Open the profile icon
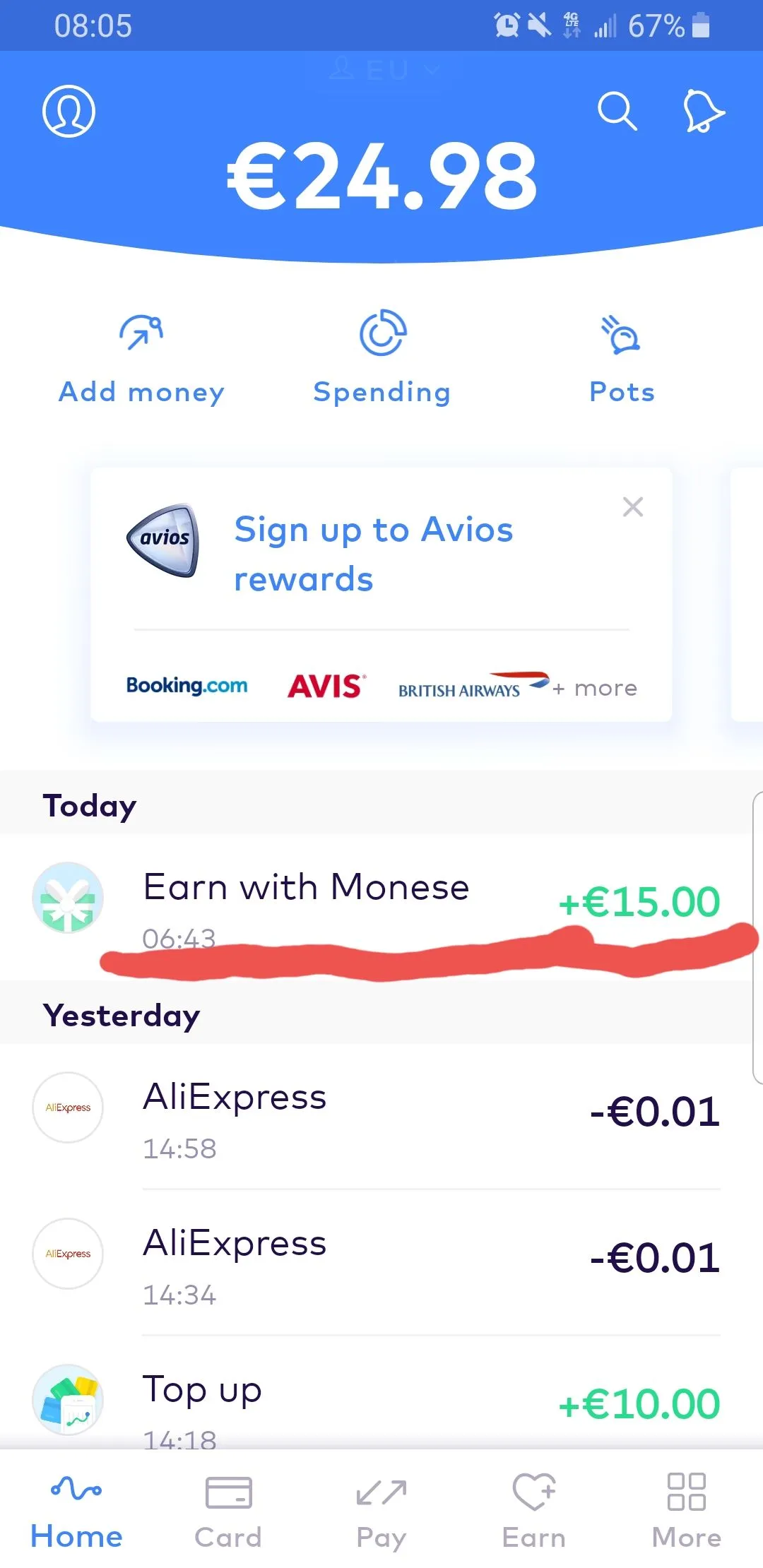 69,111
